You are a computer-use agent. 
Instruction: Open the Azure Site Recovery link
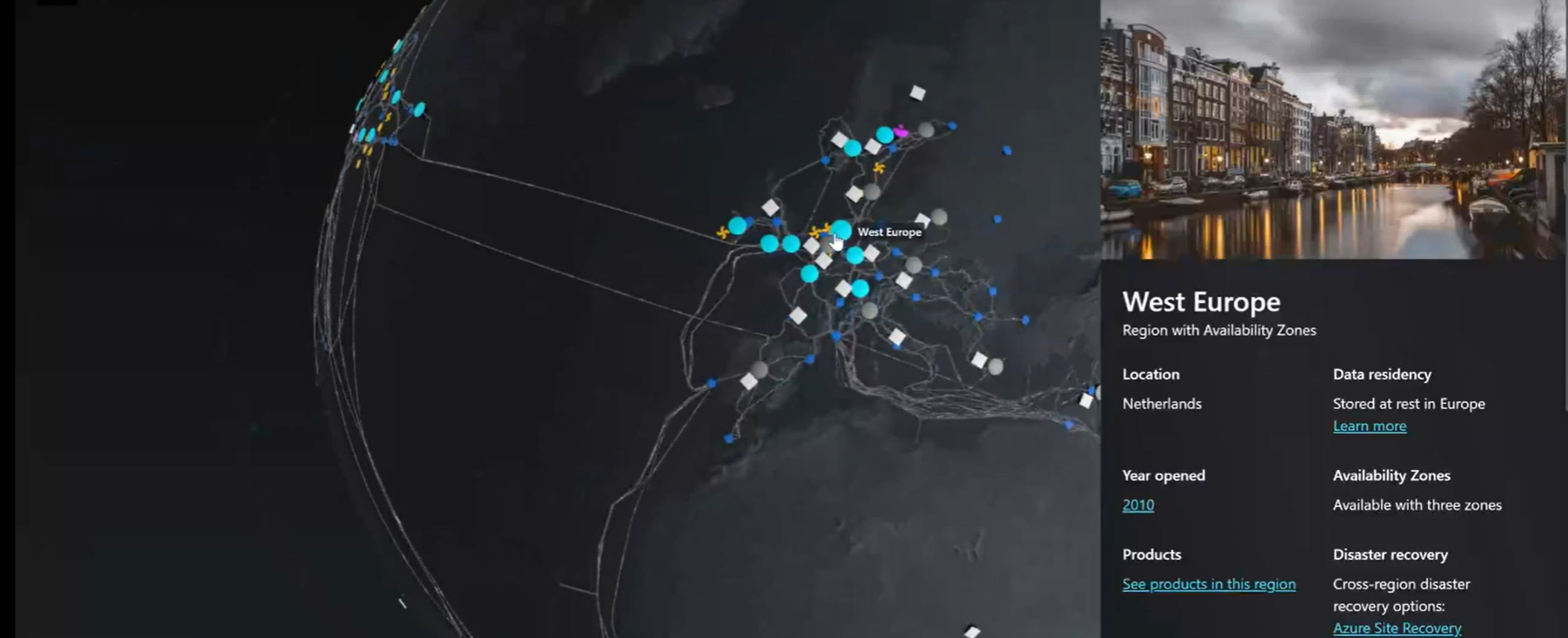coord(1396,628)
